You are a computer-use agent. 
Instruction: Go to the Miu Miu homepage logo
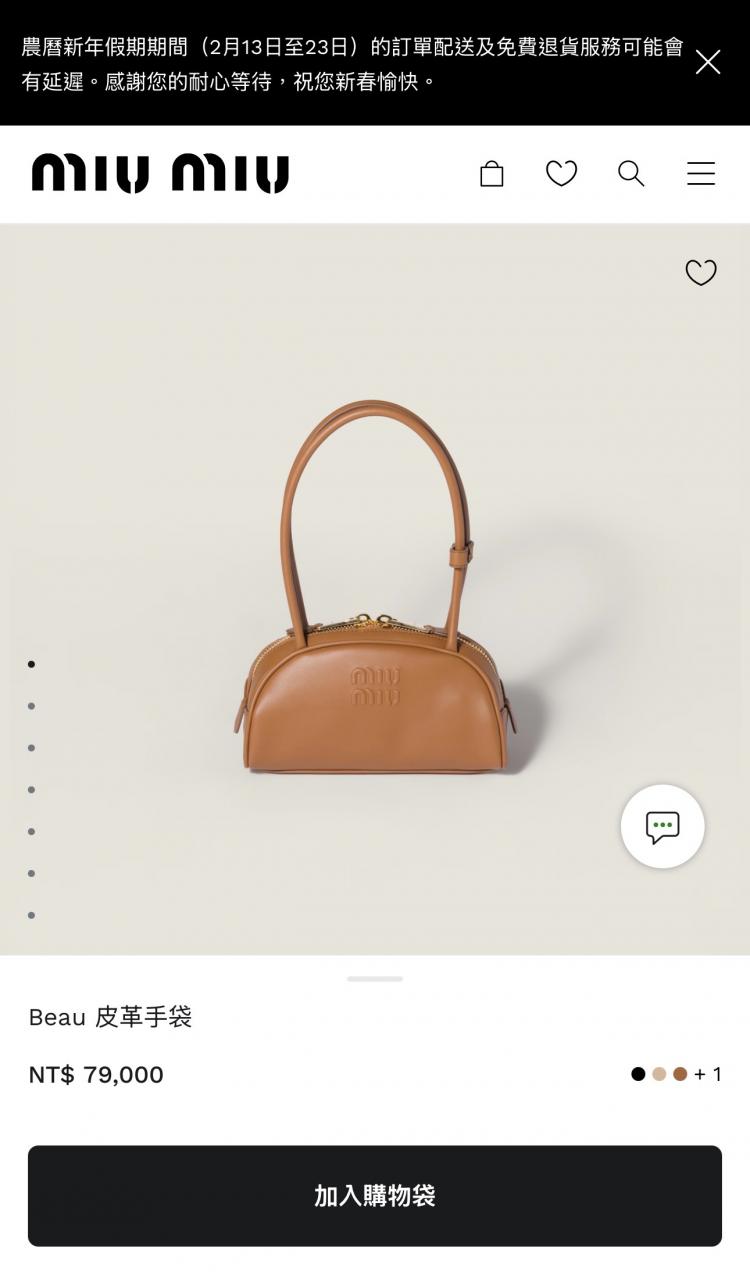tap(160, 174)
